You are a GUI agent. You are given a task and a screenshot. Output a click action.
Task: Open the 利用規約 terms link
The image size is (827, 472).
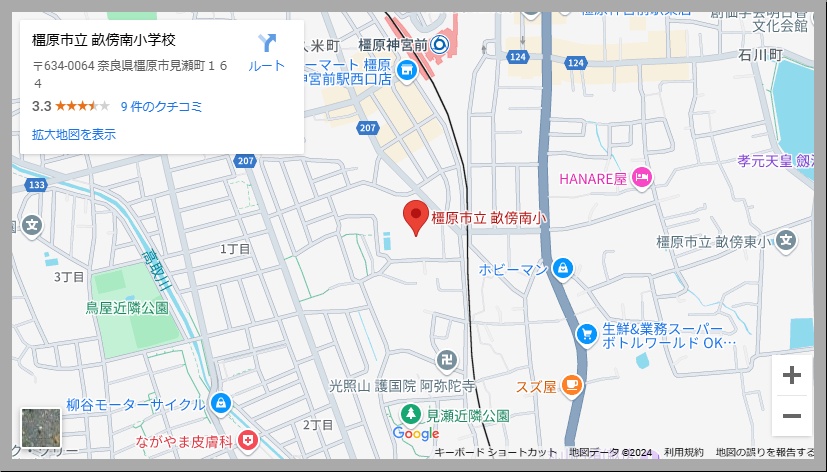click(x=684, y=452)
